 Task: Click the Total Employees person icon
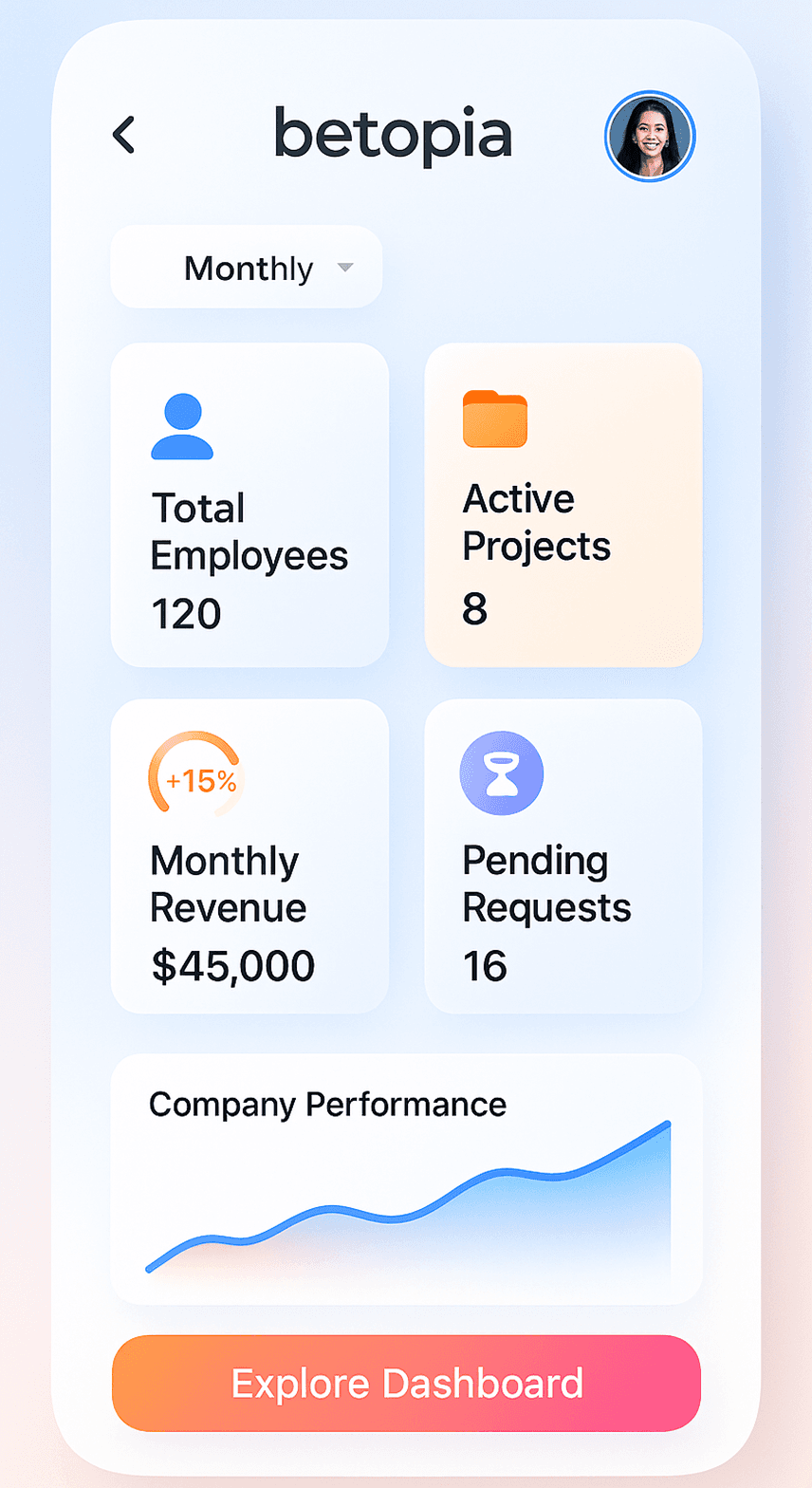(x=182, y=423)
